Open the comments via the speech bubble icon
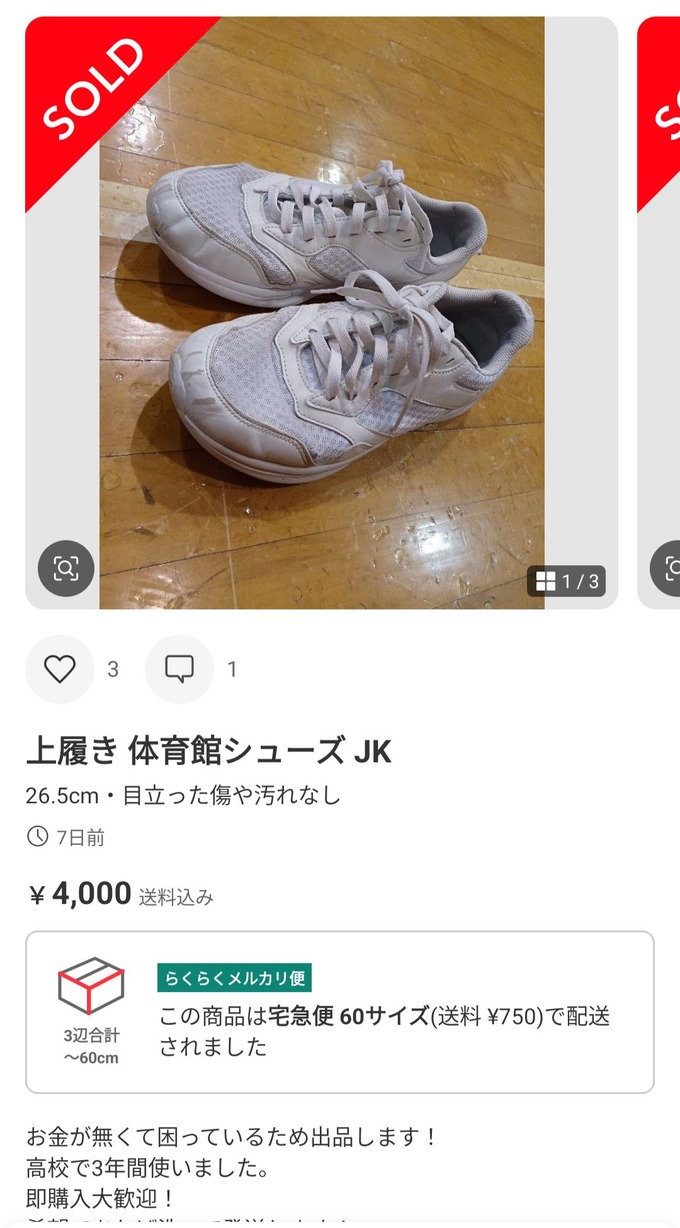The image size is (680, 1228). pyautogui.click(x=179, y=669)
